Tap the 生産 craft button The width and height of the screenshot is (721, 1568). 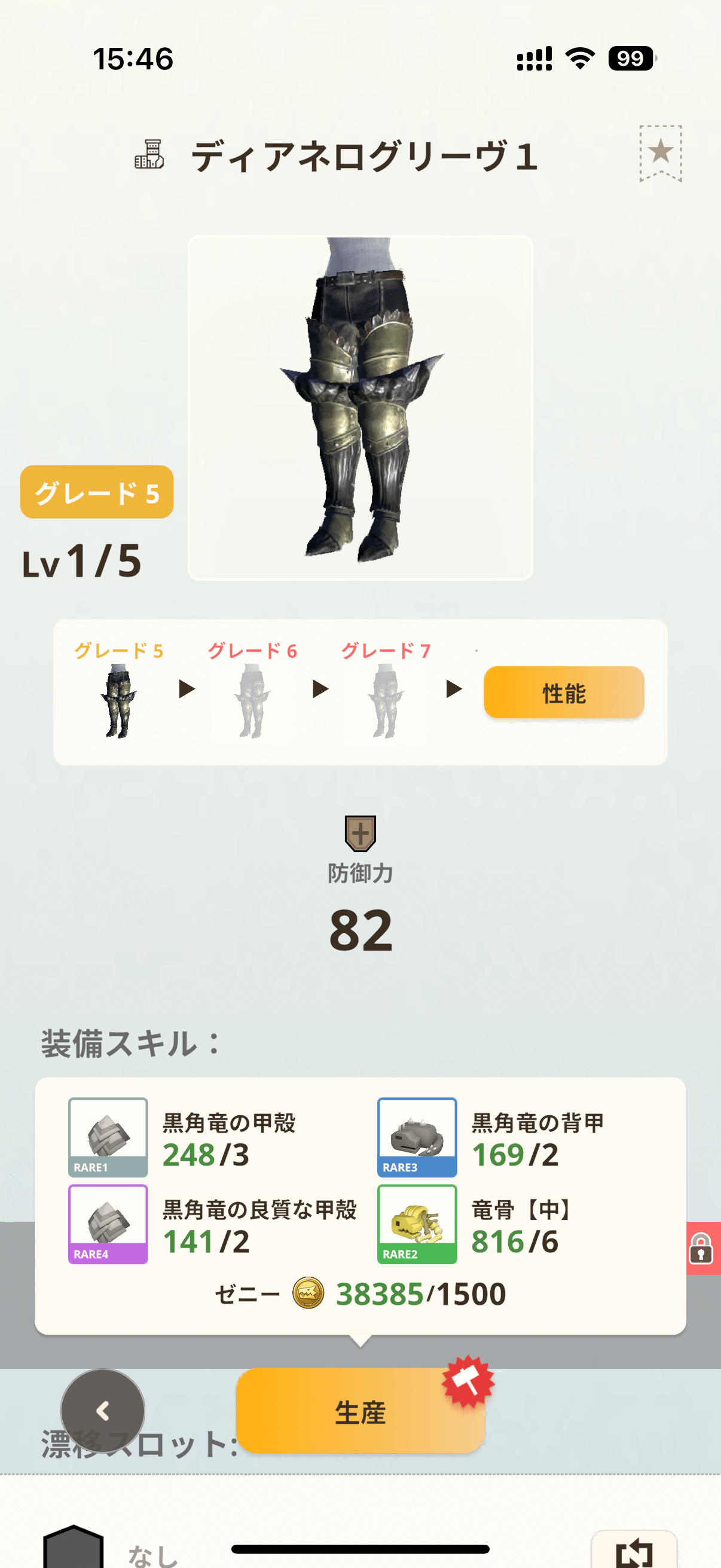tap(360, 1411)
